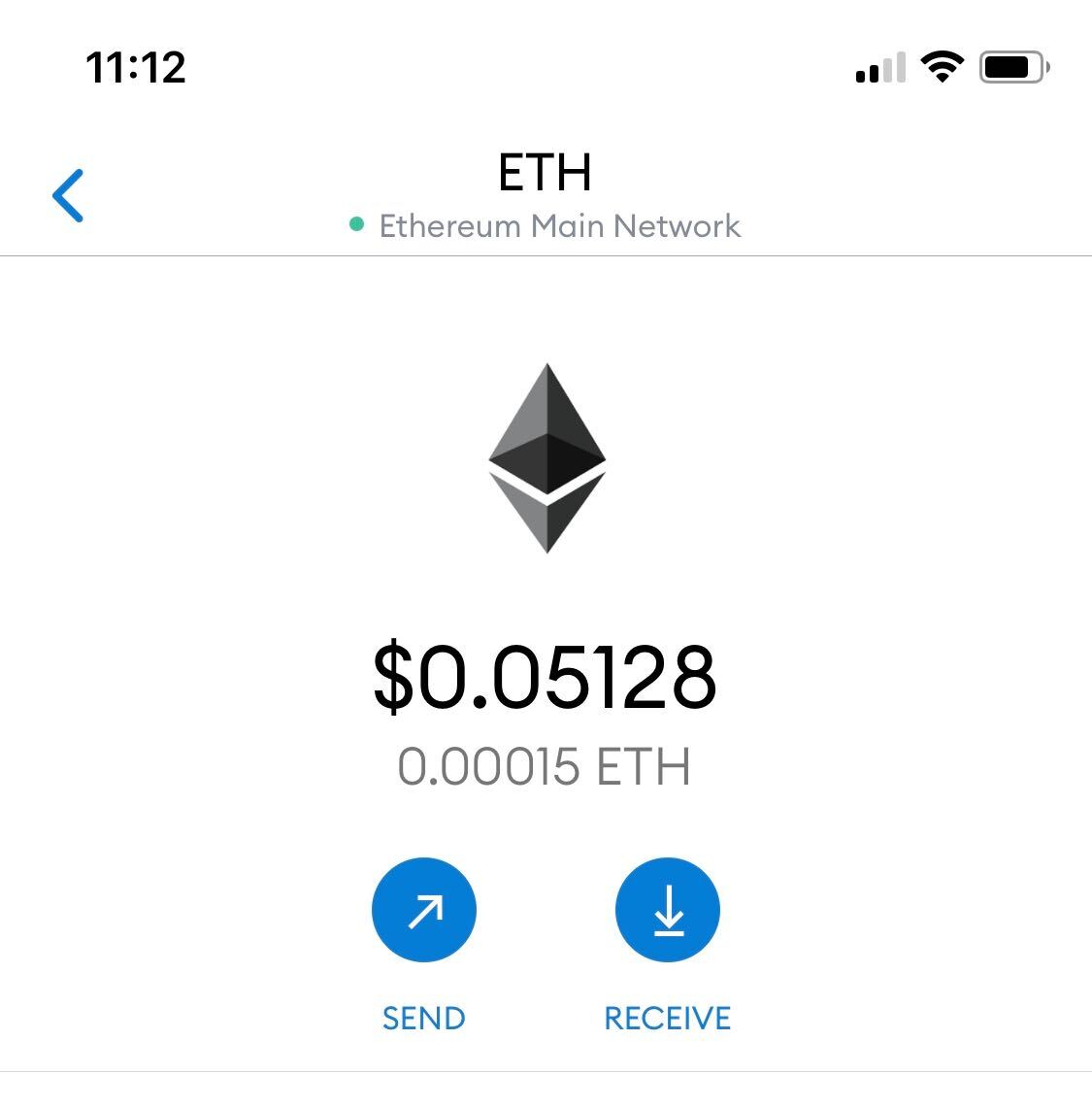1092x1108 pixels.
Task: Expand network options via the network label
Action: pyautogui.click(x=561, y=225)
